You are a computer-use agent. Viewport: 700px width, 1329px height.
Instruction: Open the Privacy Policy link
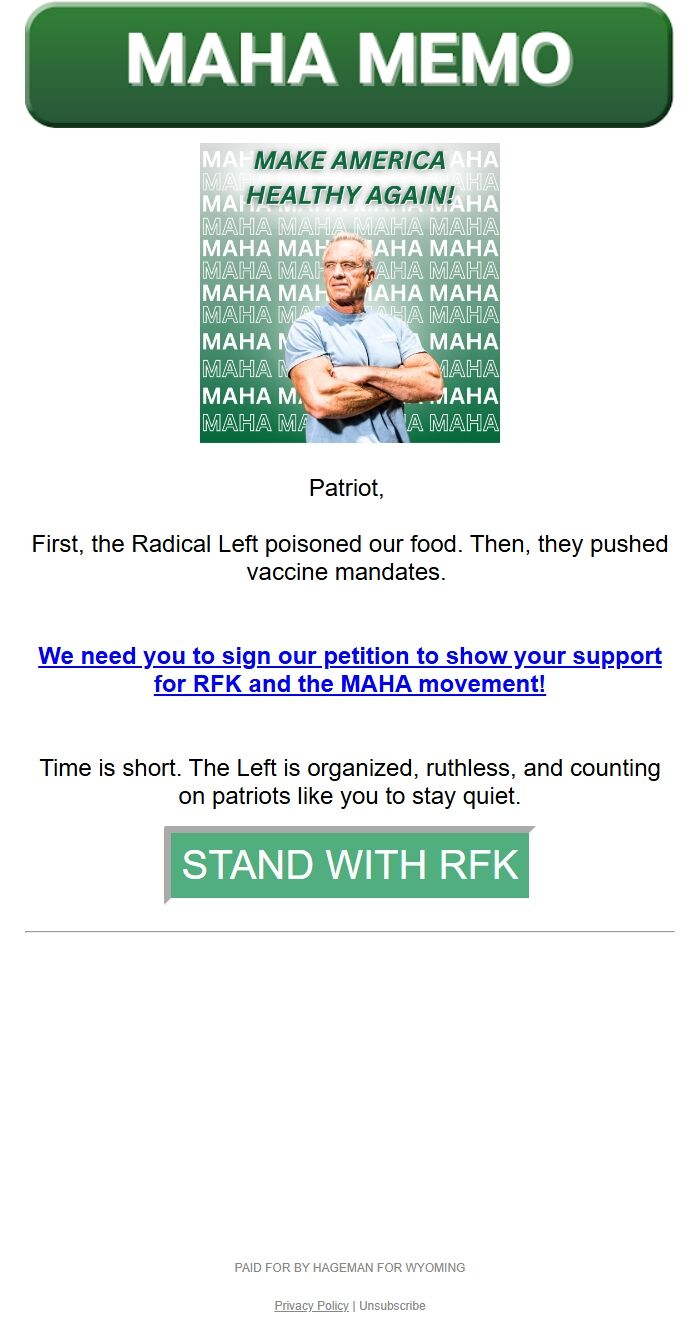click(312, 1306)
